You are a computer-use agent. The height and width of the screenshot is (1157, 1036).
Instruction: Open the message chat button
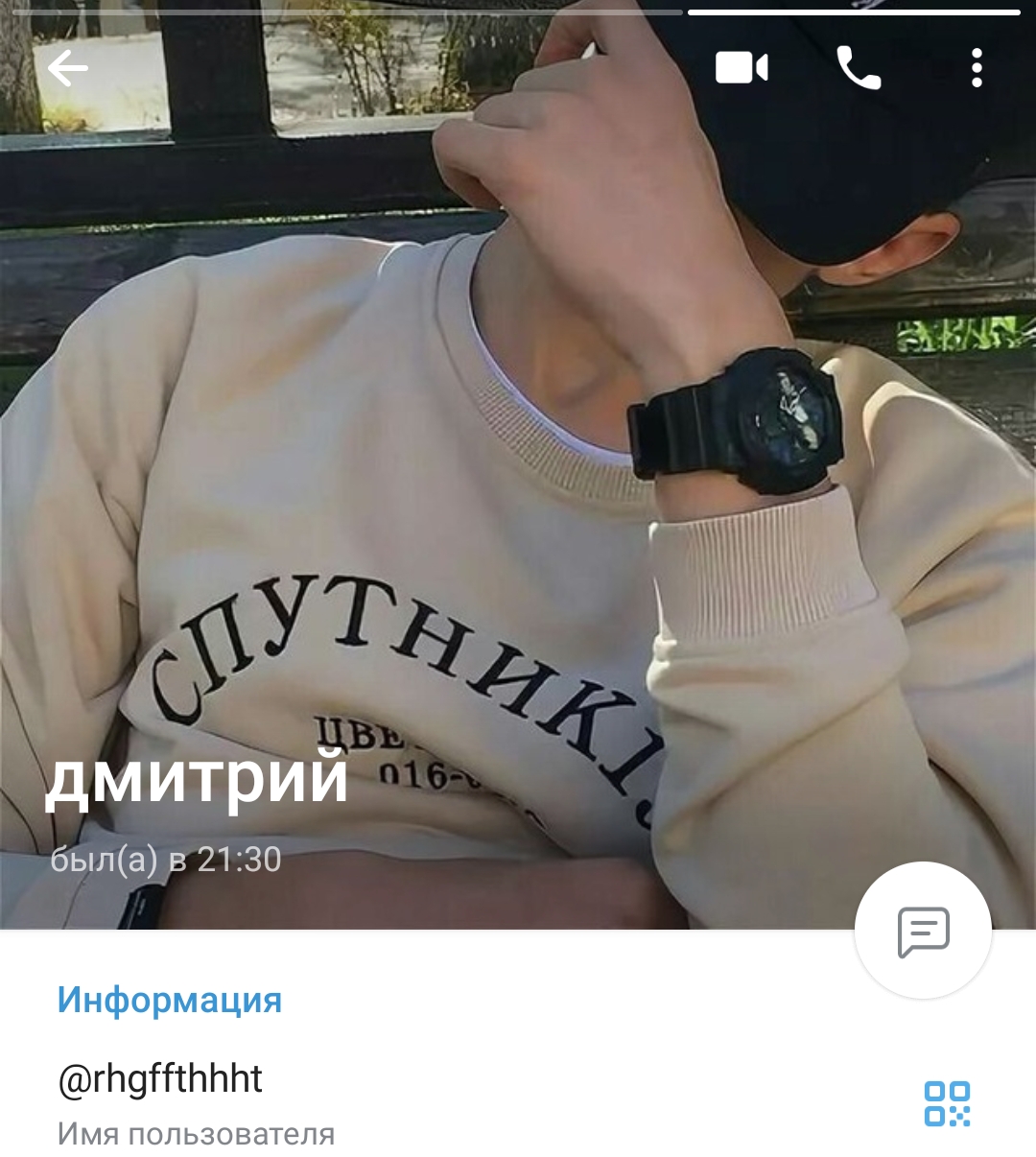coord(923,931)
